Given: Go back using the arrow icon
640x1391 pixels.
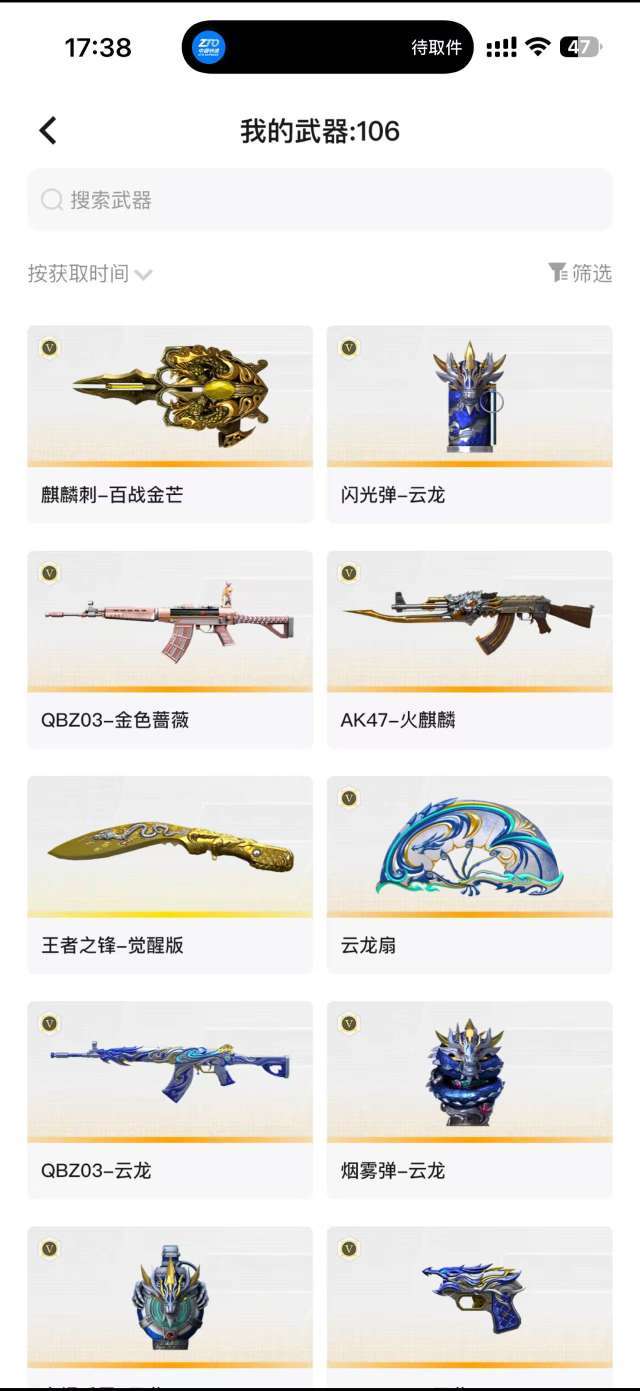Looking at the screenshot, I should coord(48,131).
